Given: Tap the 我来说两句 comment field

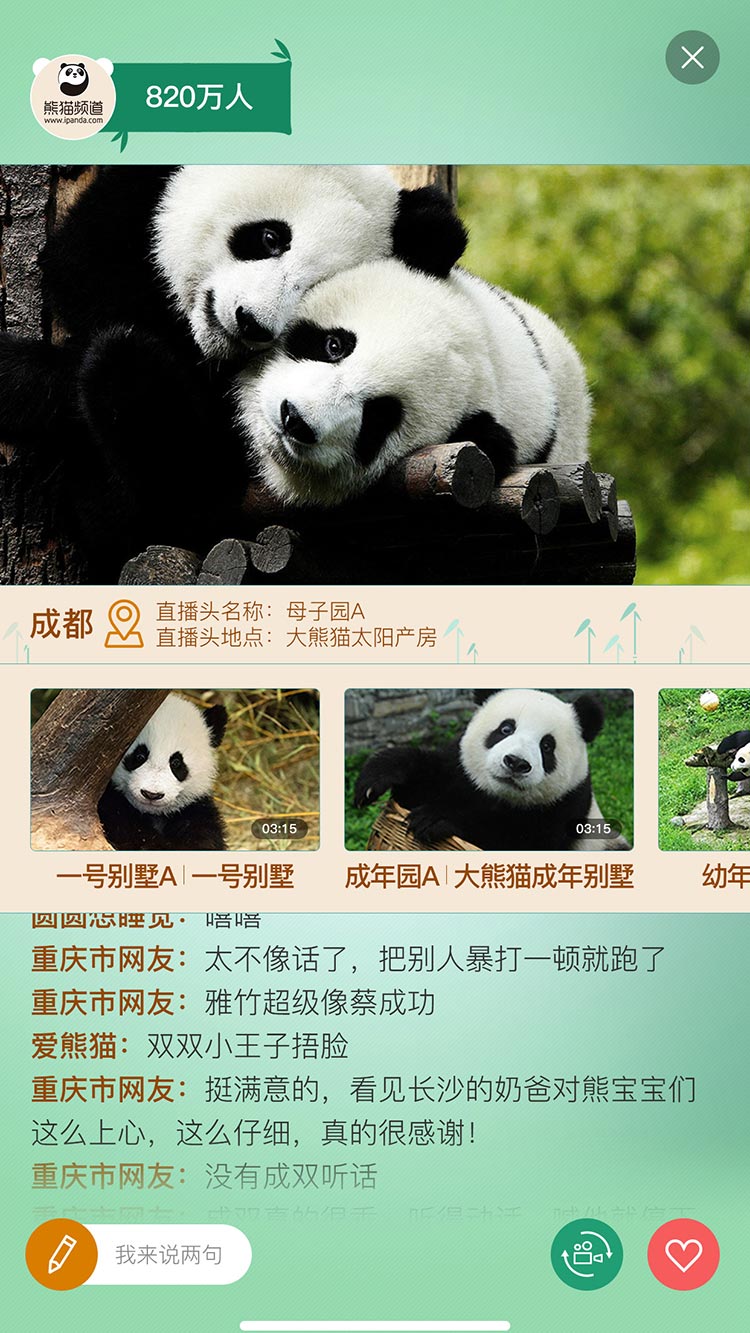Looking at the screenshot, I should pos(170,1254).
